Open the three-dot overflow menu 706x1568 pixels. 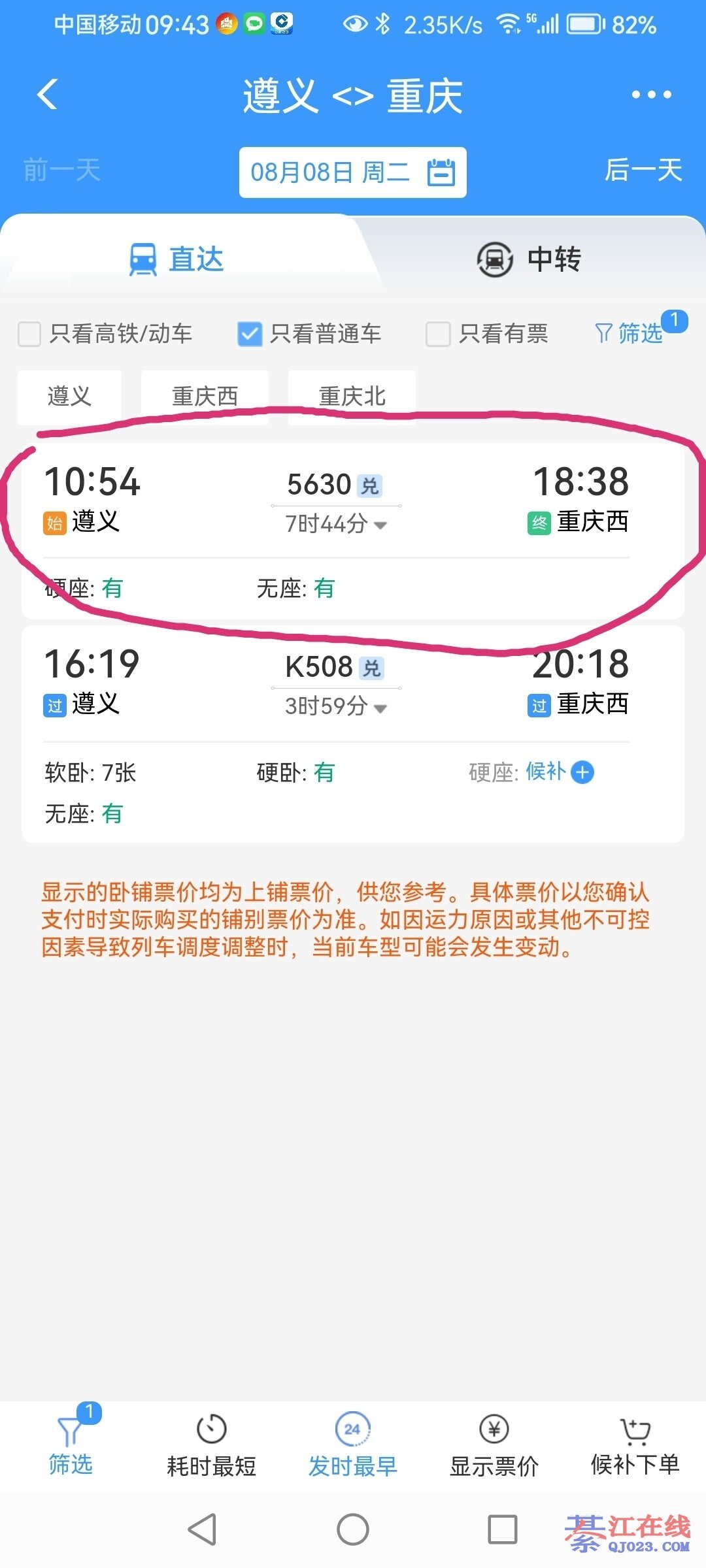tap(651, 95)
